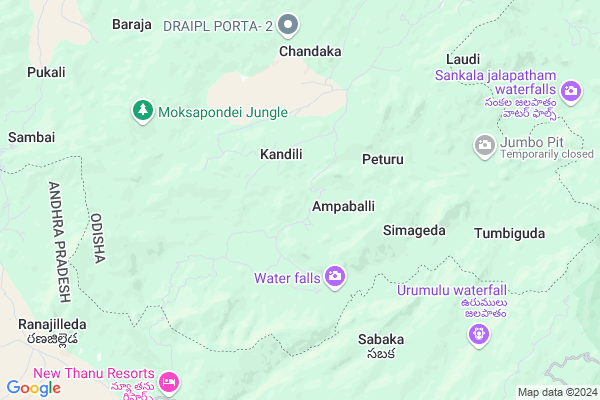This screenshot has width=600, height=400.
Task: Select the Moksapondei Jungle park marker
Action: [144, 110]
